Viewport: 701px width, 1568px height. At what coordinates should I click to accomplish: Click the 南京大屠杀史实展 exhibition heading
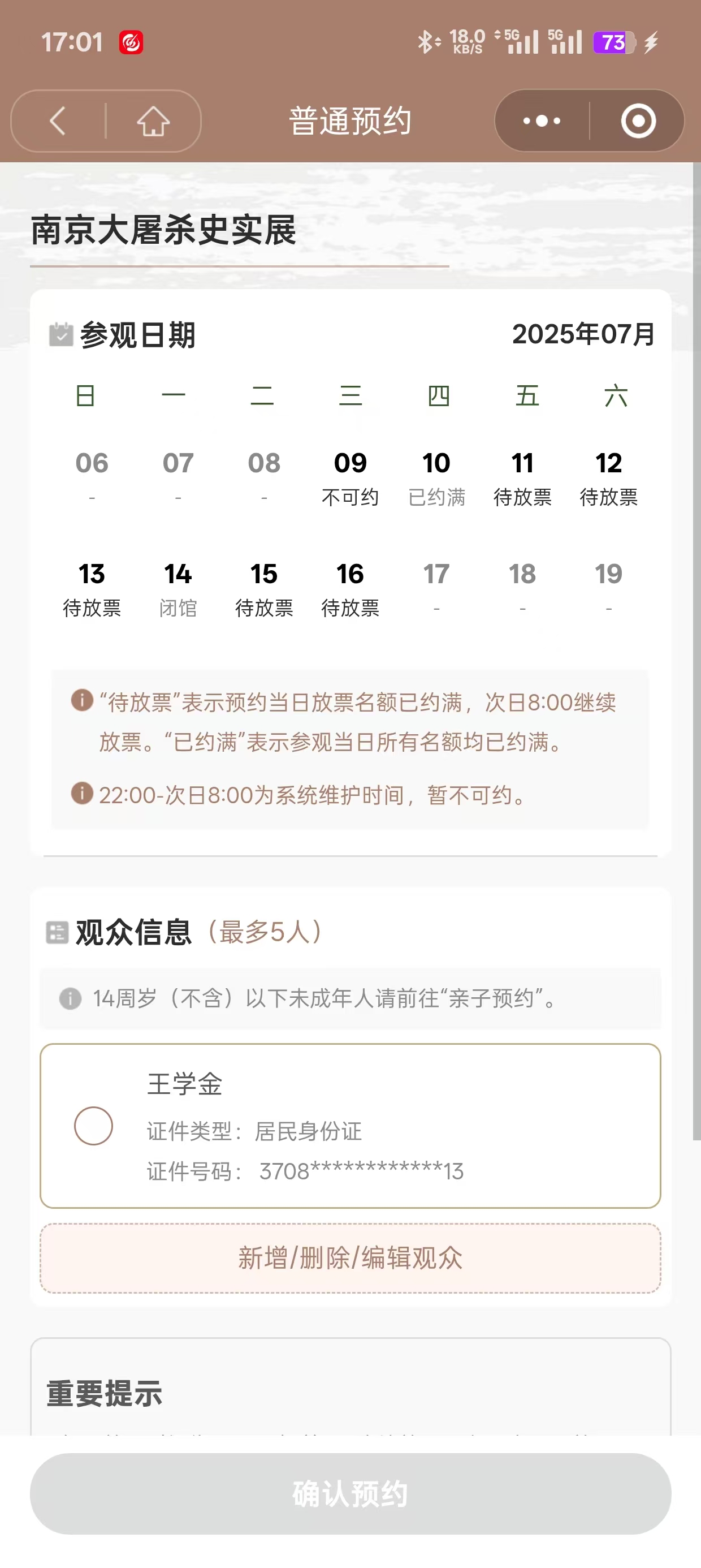[162, 232]
